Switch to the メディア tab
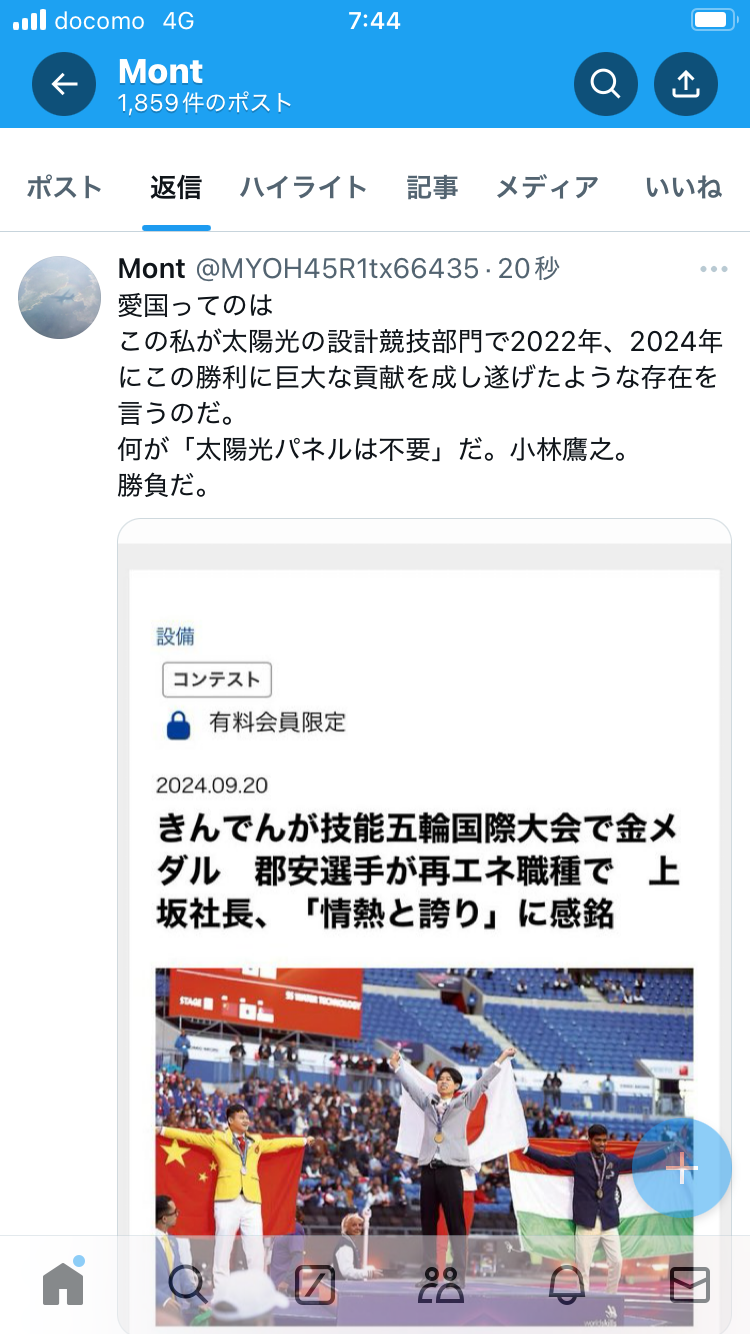 tap(547, 187)
